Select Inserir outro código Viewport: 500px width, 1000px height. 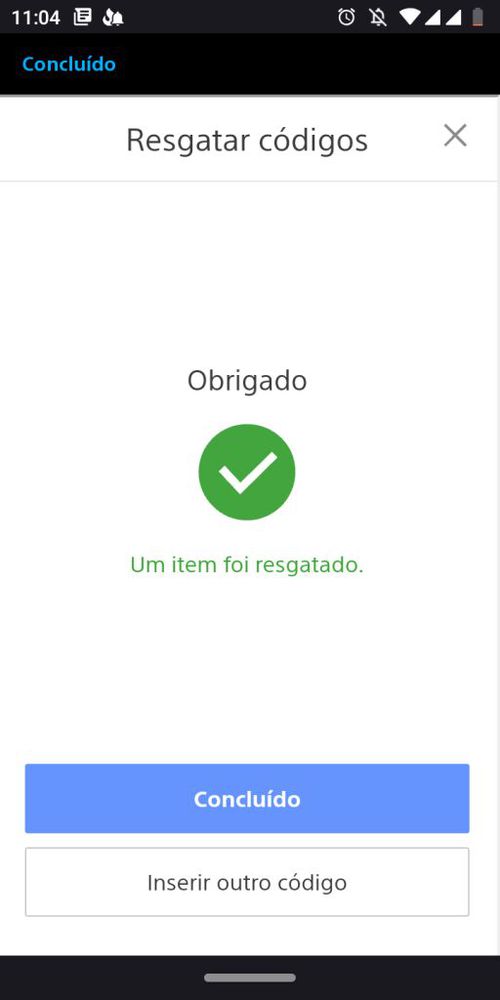(x=247, y=882)
